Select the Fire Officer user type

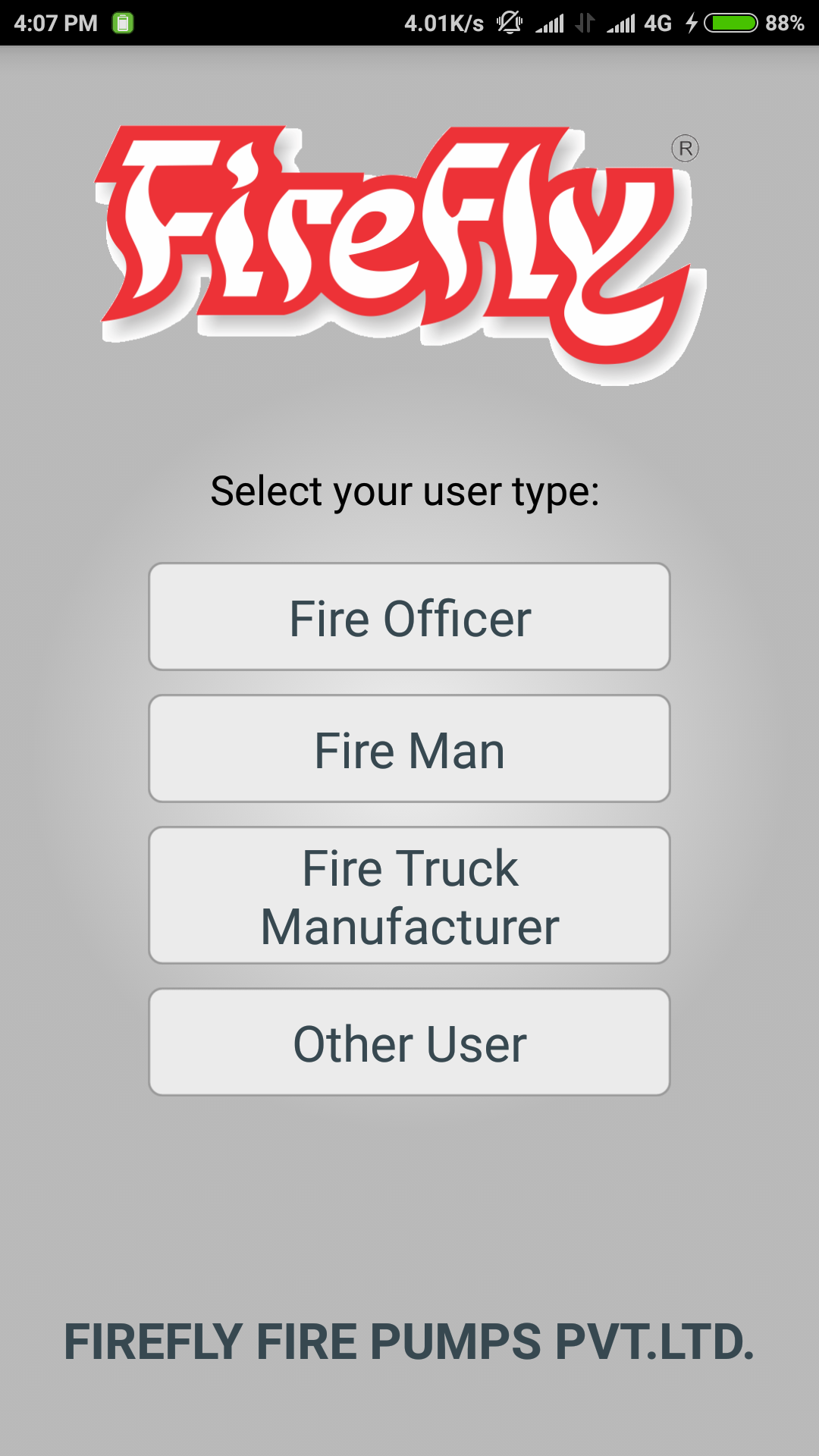pos(409,617)
